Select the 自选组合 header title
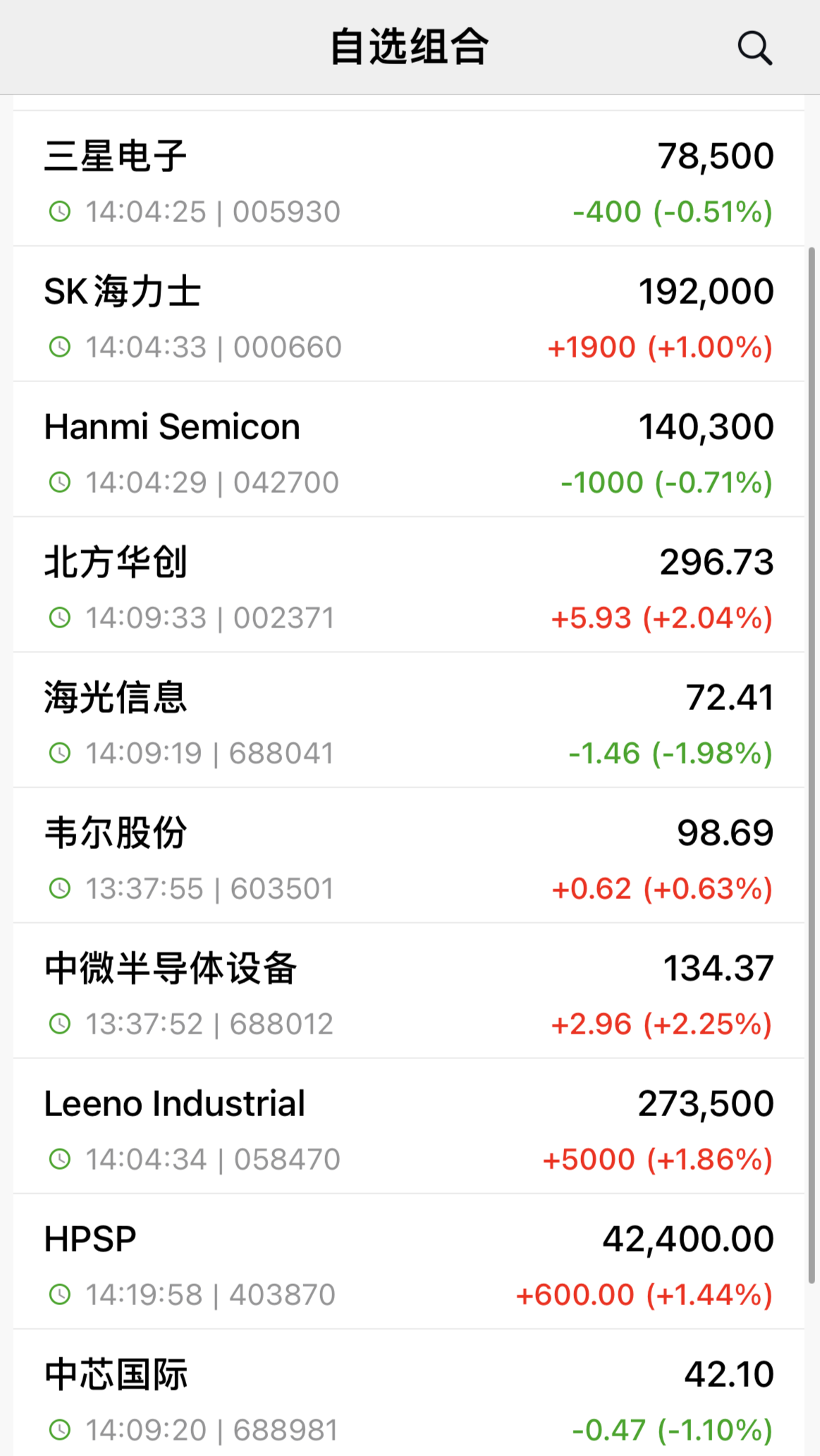 coord(409,46)
